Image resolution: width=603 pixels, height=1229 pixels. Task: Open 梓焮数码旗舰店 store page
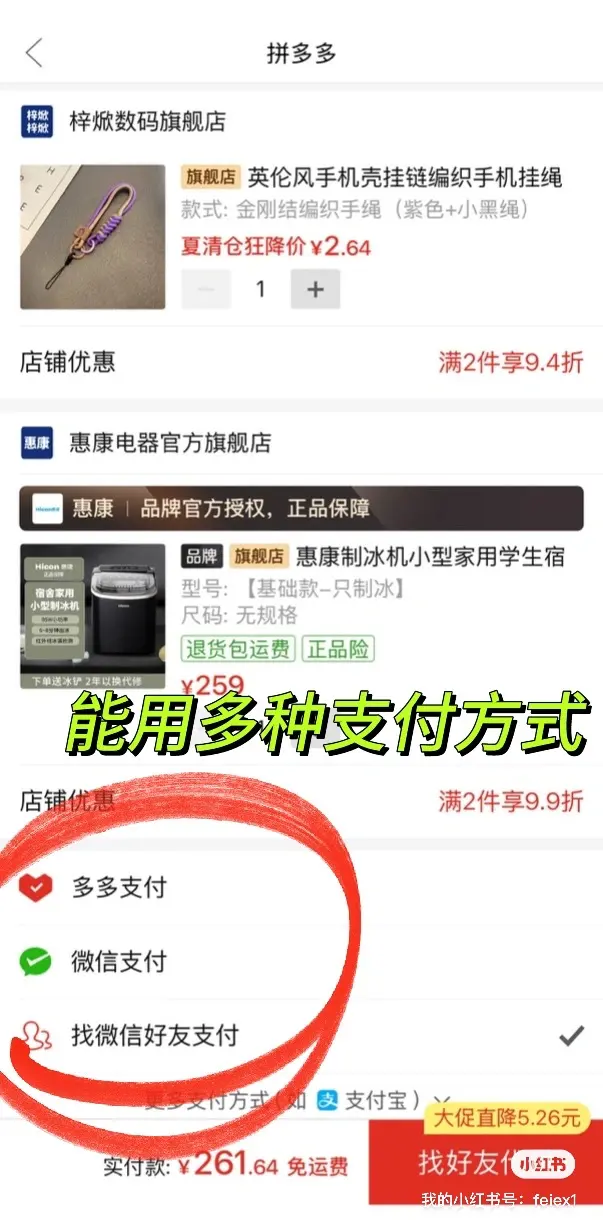tap(147, 122)
